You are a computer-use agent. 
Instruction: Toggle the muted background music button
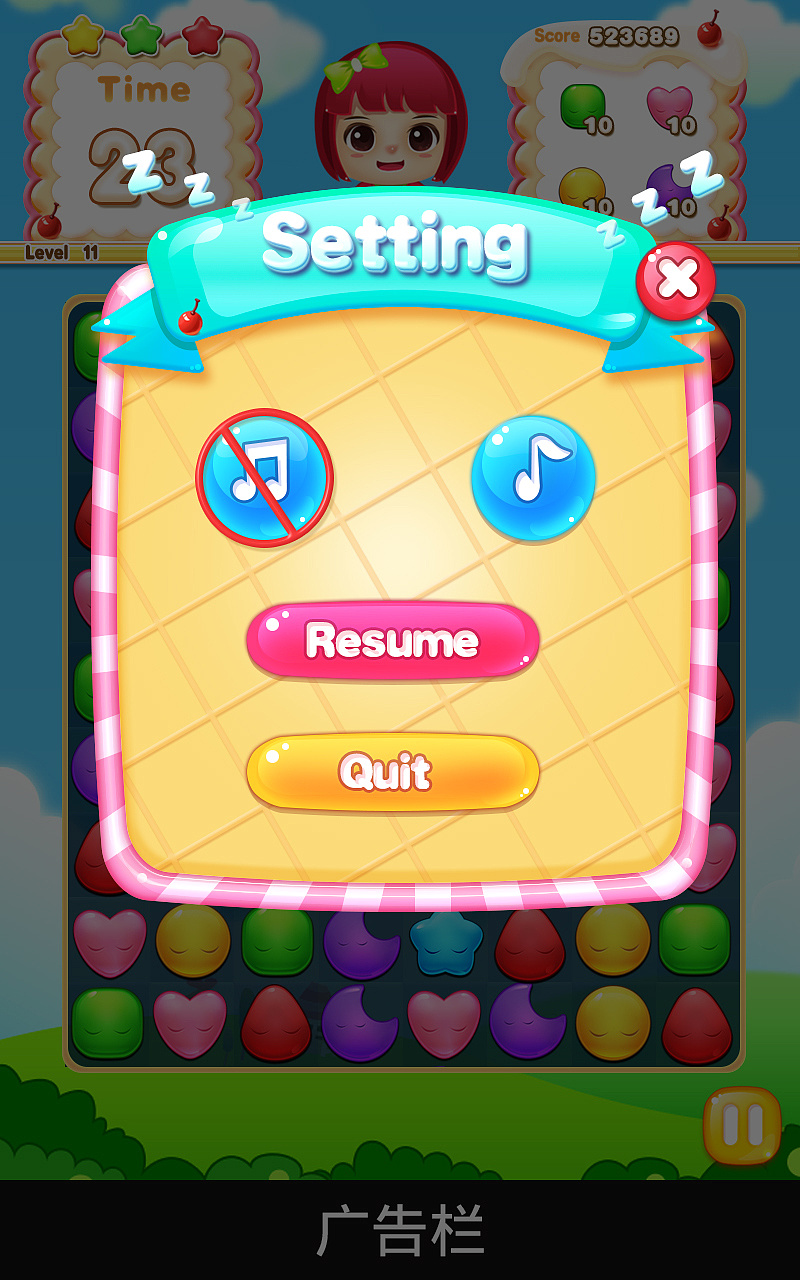pyautogui.click(x=264, y=478)
